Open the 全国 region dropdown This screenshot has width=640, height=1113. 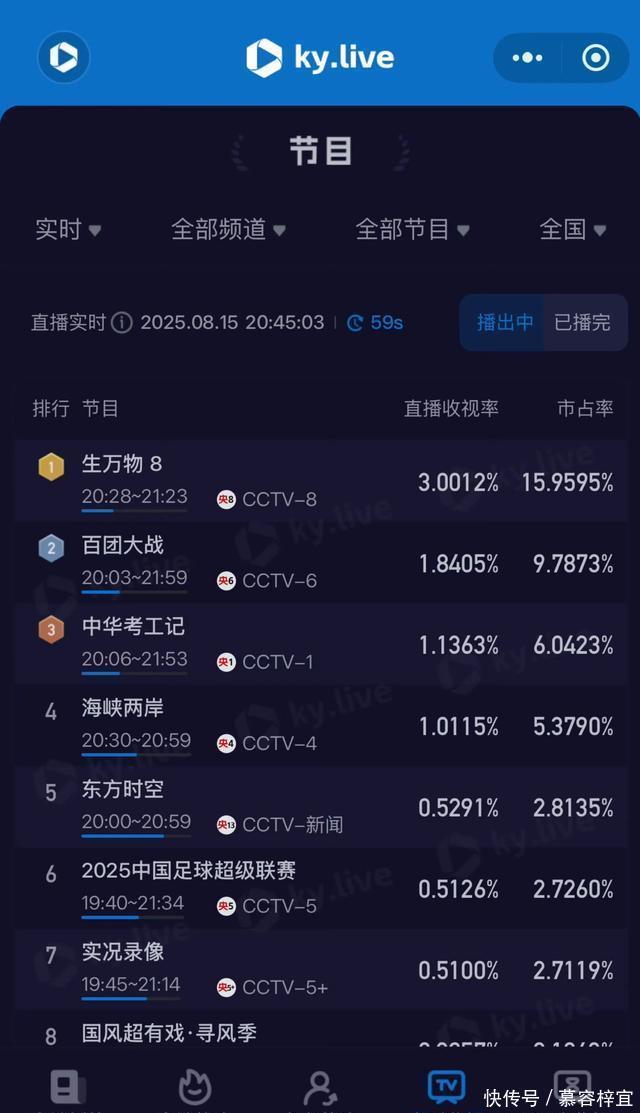572,229
